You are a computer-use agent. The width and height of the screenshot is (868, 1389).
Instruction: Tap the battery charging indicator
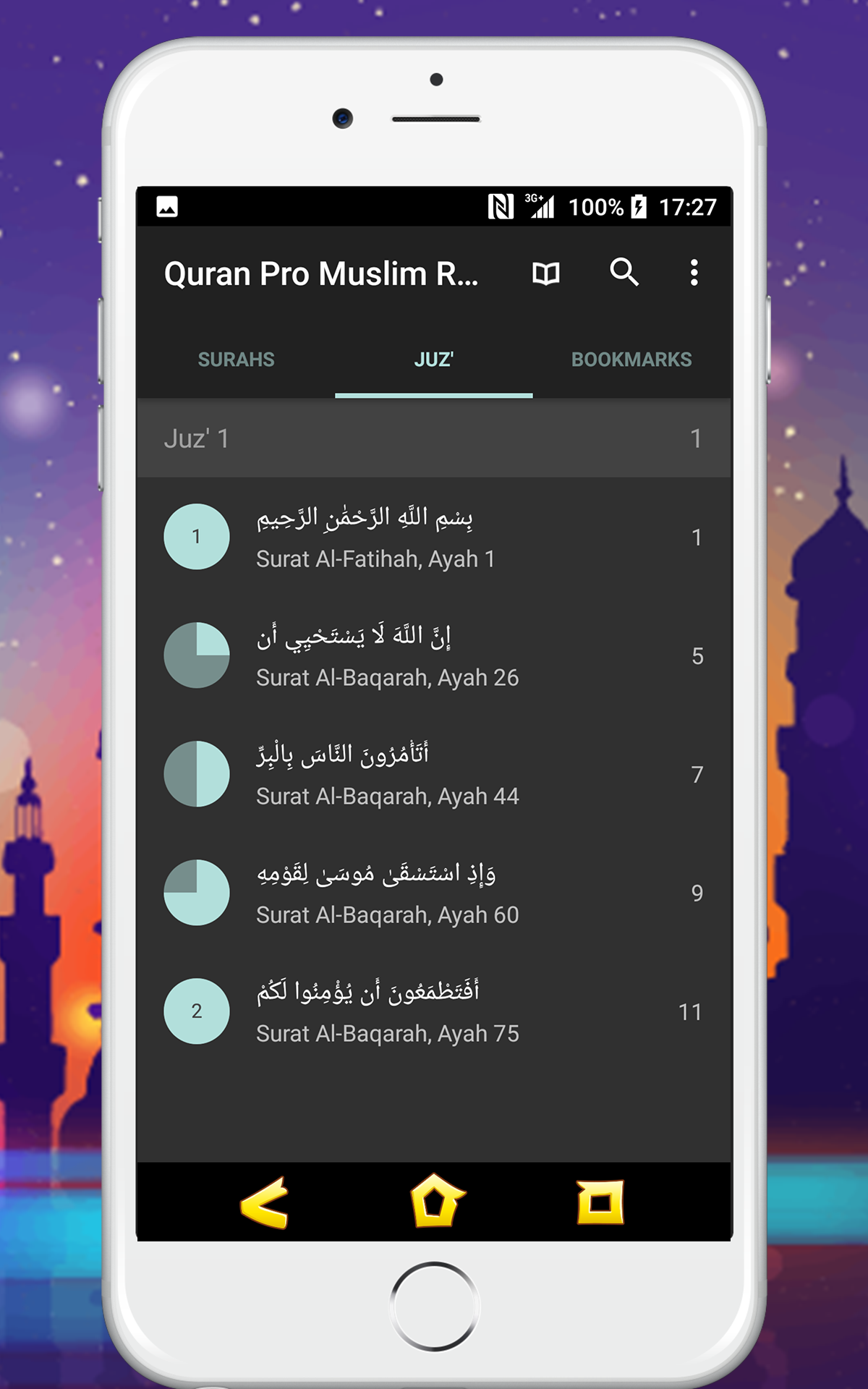(x=639, y=208)
